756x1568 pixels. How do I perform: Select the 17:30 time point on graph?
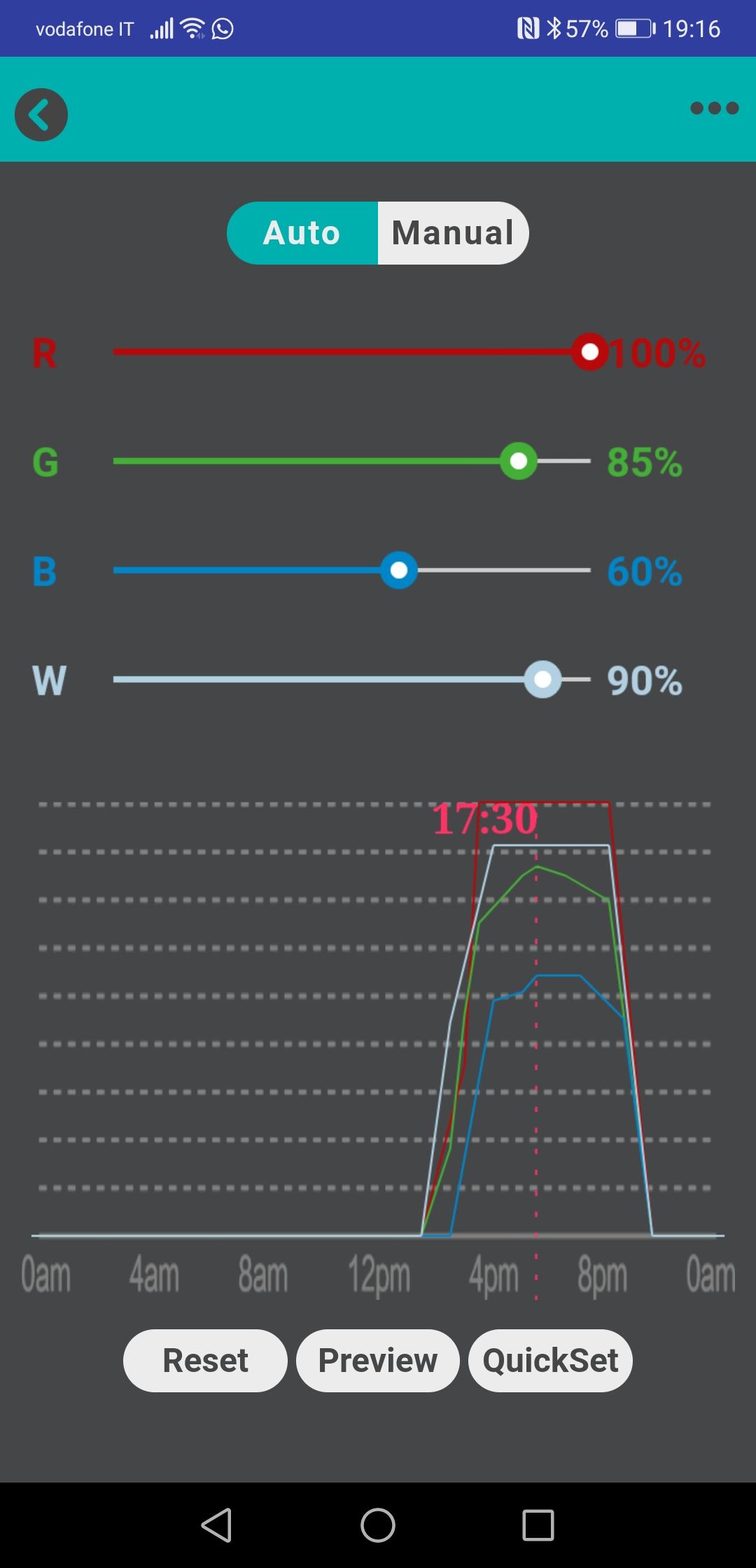coord(485,819)
